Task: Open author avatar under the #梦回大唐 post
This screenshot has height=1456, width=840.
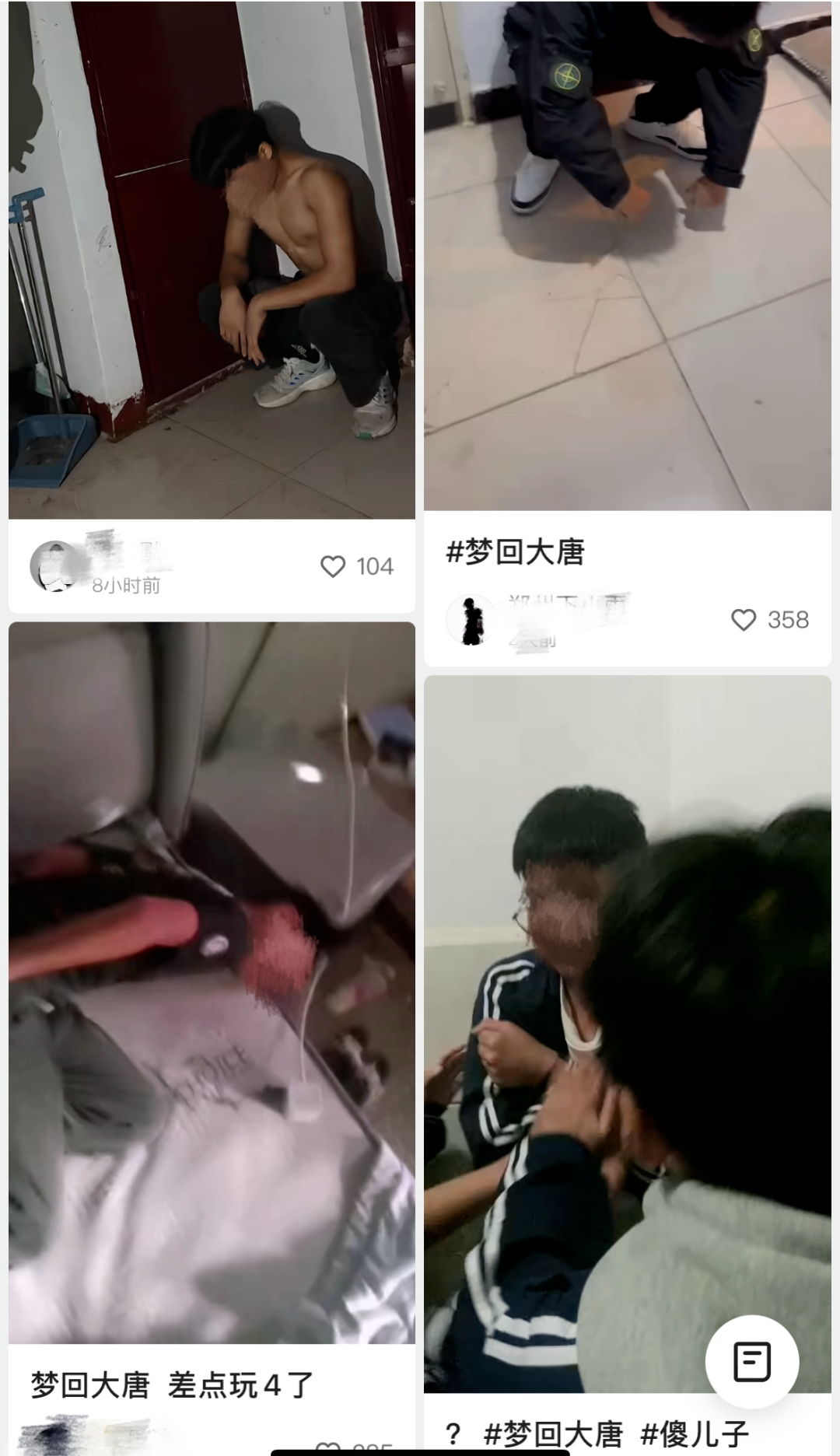Action: tap(470, 620)
